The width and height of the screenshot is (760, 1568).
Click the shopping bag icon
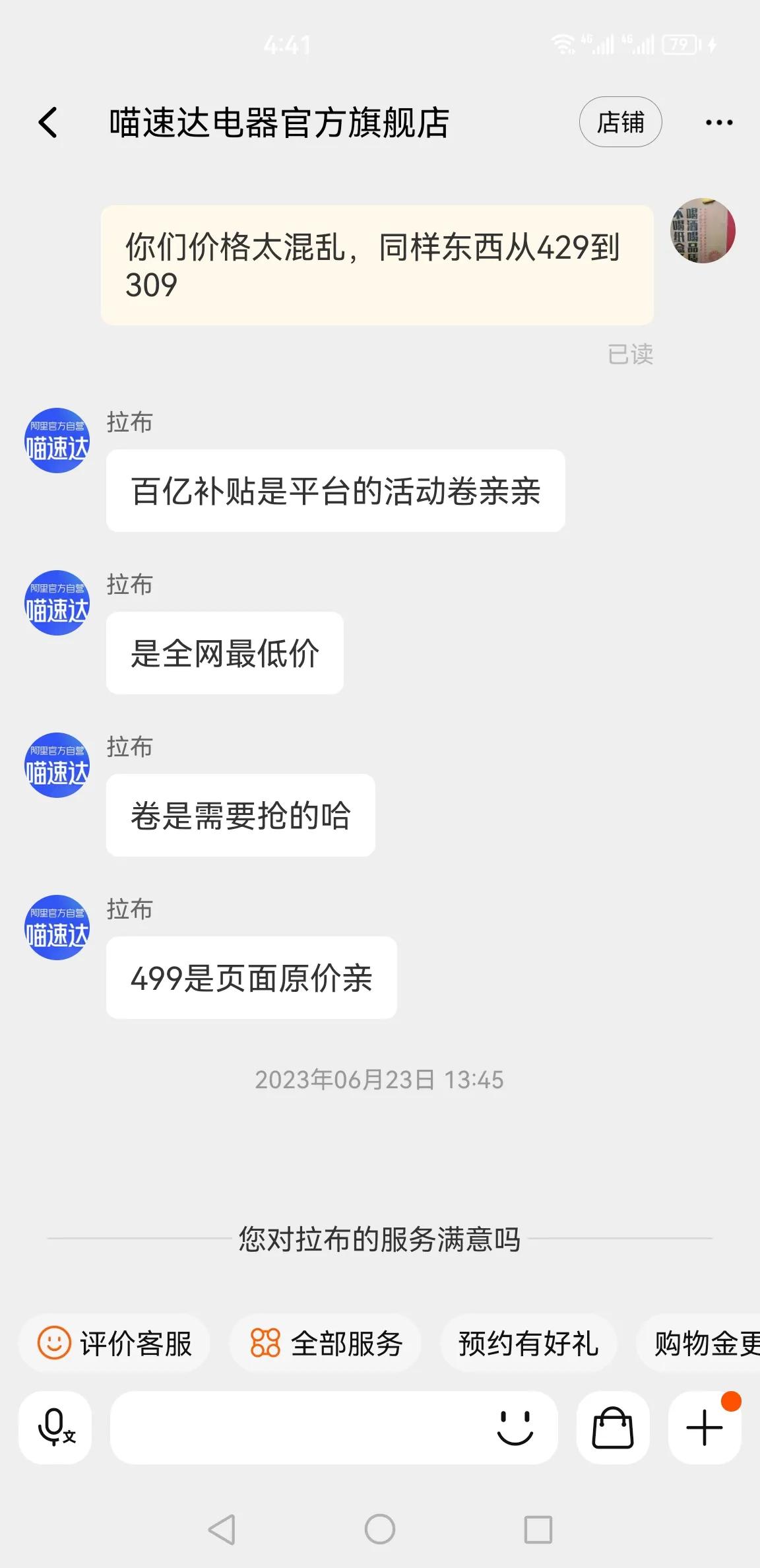(612, 1428)
